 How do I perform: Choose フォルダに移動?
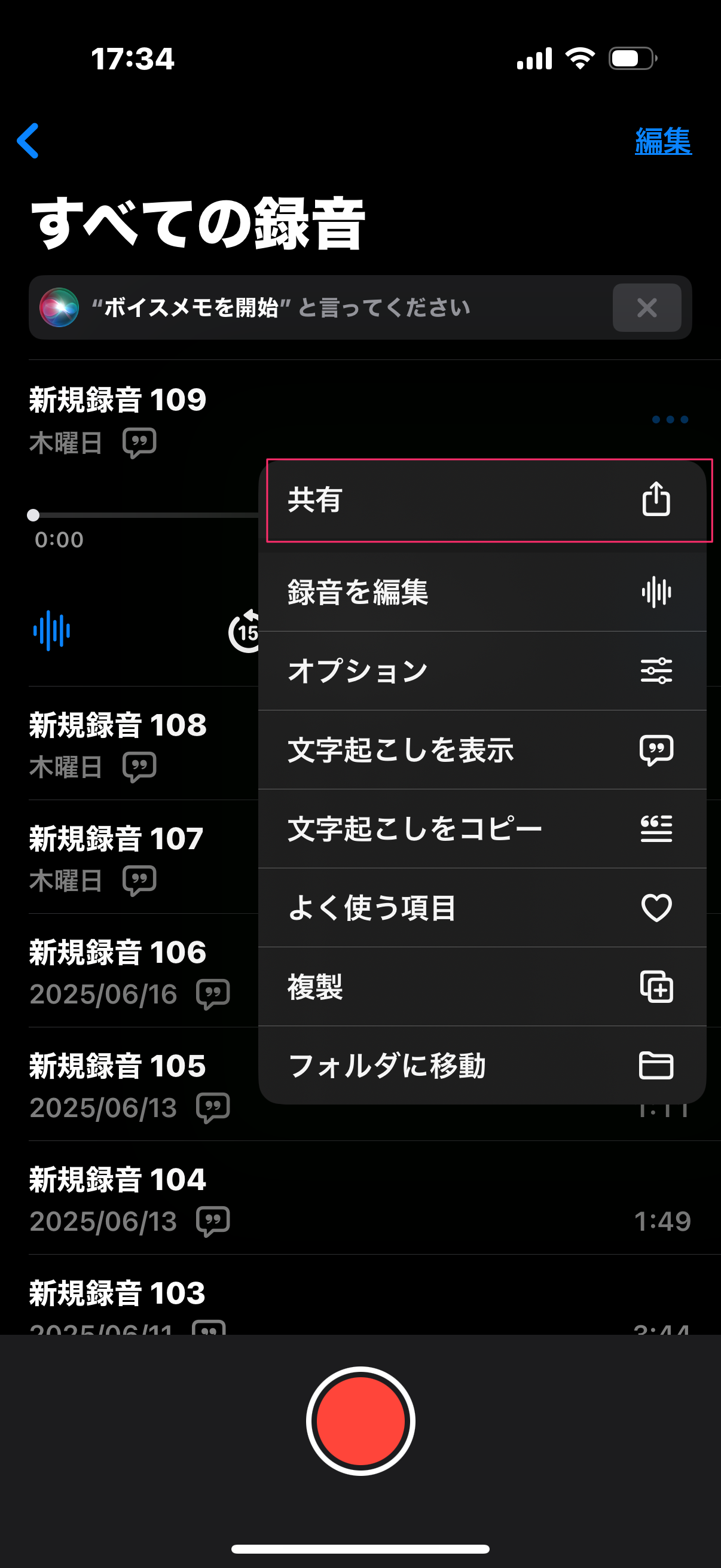(x=482, y=1066)
